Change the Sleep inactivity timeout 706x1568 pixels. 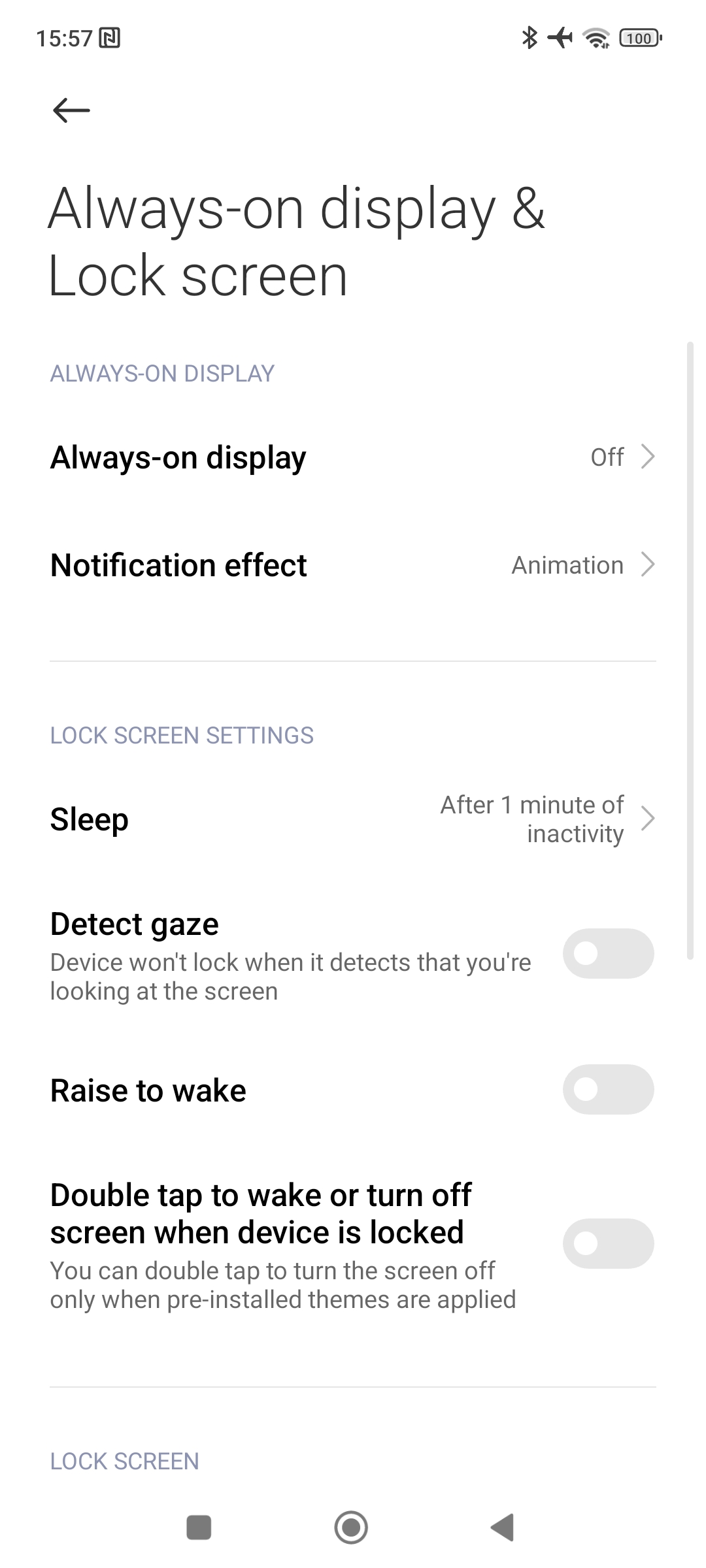[353, 819]
